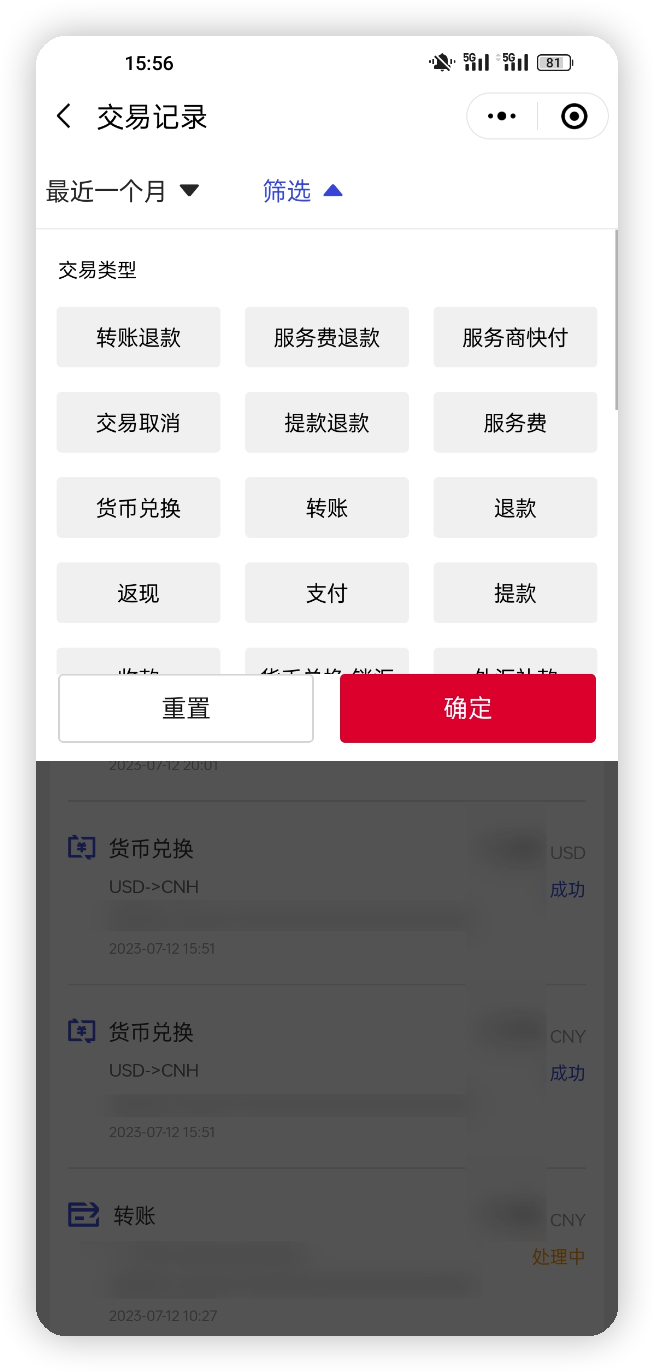
Task: Select the 返现 chip
Action: [138, 593]
